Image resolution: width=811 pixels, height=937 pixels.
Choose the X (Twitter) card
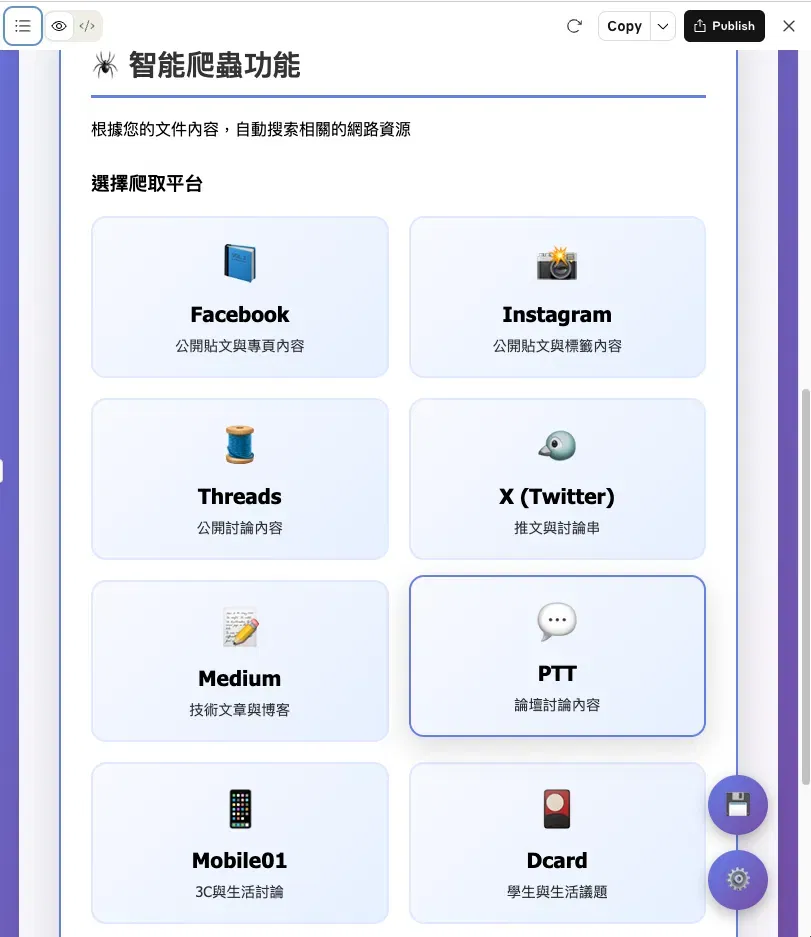coord(557,479)
